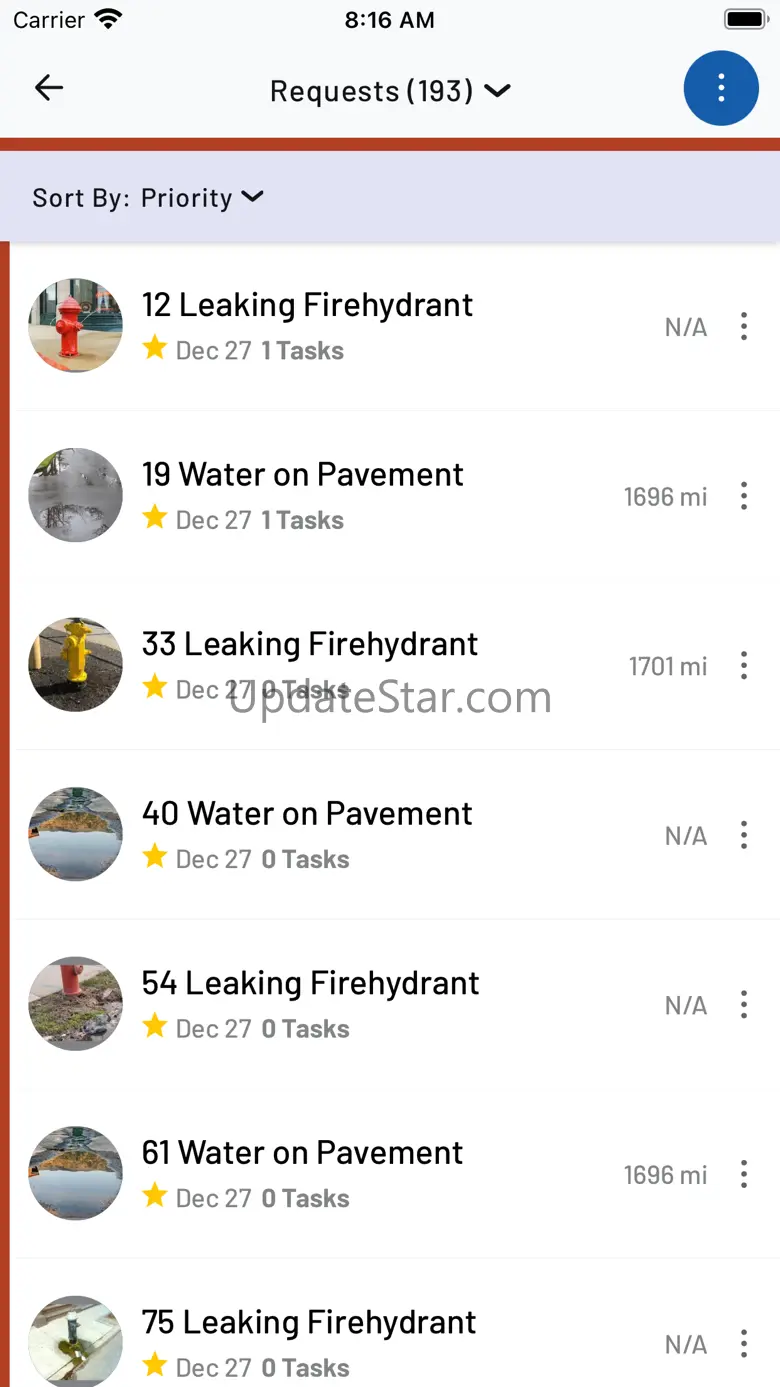Tap the options icon for 61 Water on Pavement
780x1387 pixels.
click(x=743, y=1174)
